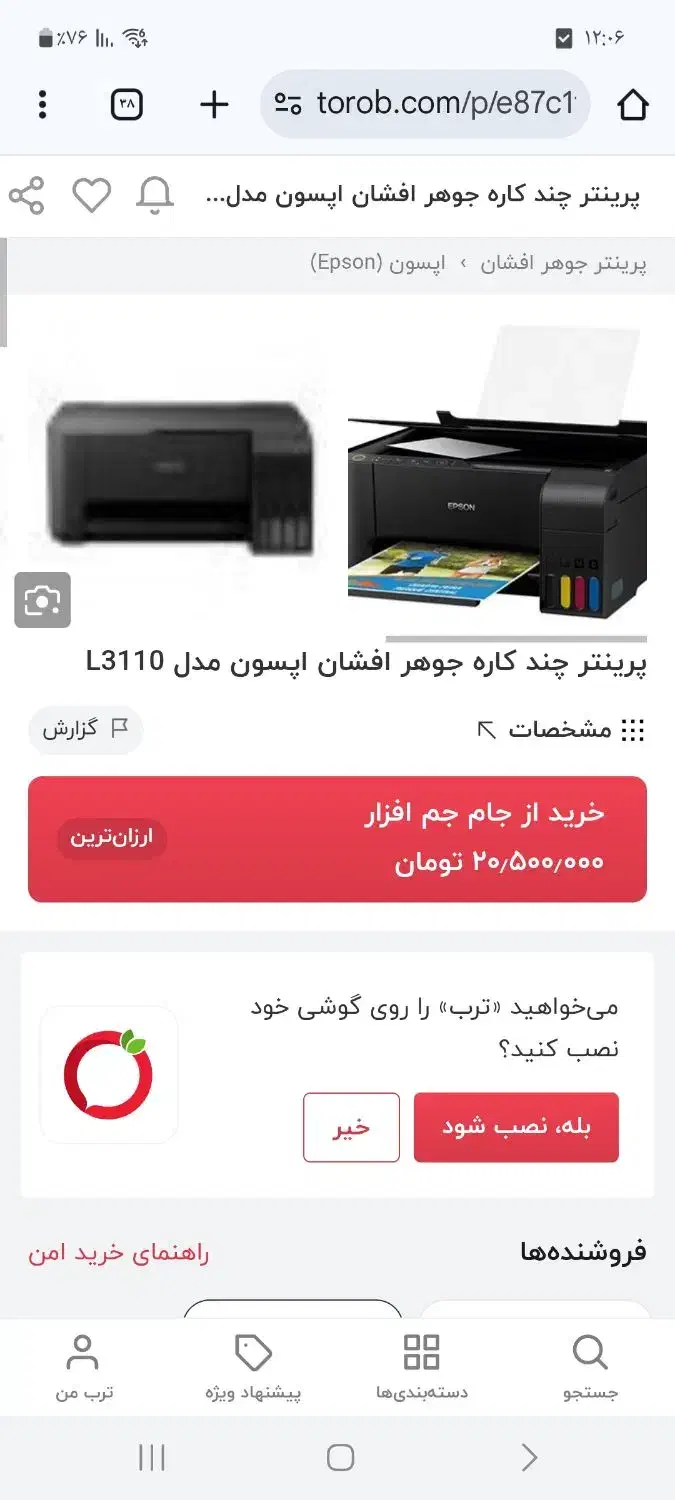Open the ترب من profile tab
This screenshot has width=675, height=1500.
tap(84, 1367)
